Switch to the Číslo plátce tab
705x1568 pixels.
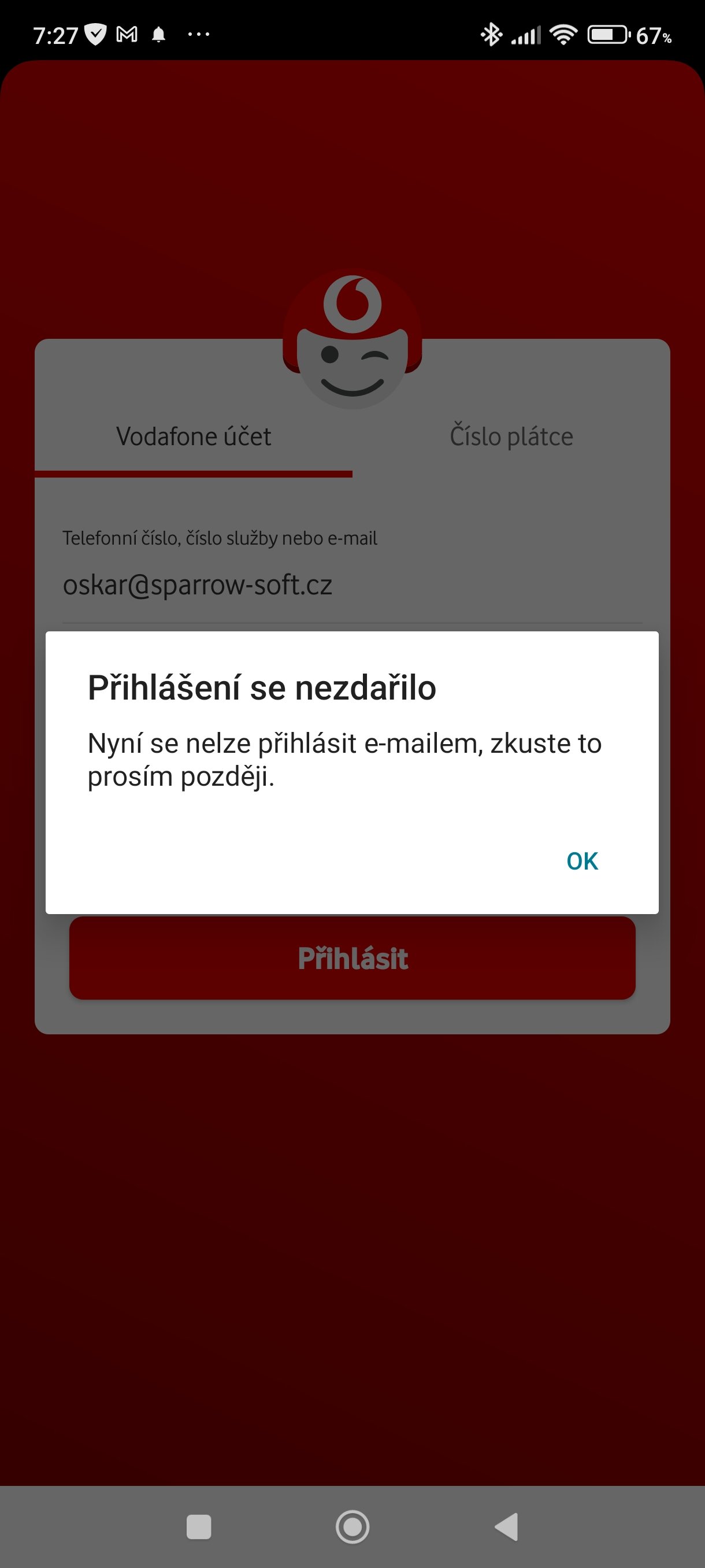[x=511, y=437]
